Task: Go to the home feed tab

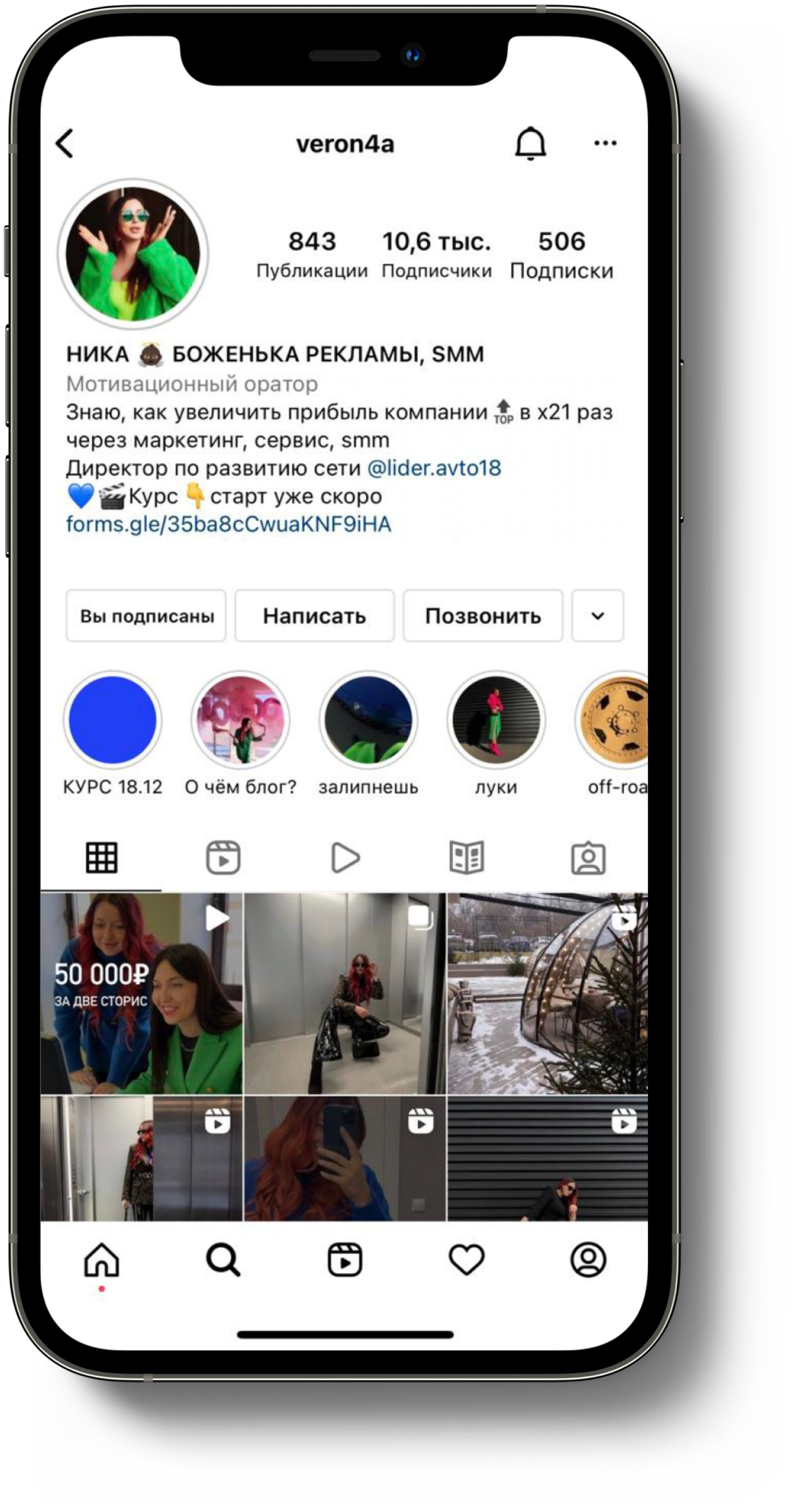Action: (x=102, y=1260)
